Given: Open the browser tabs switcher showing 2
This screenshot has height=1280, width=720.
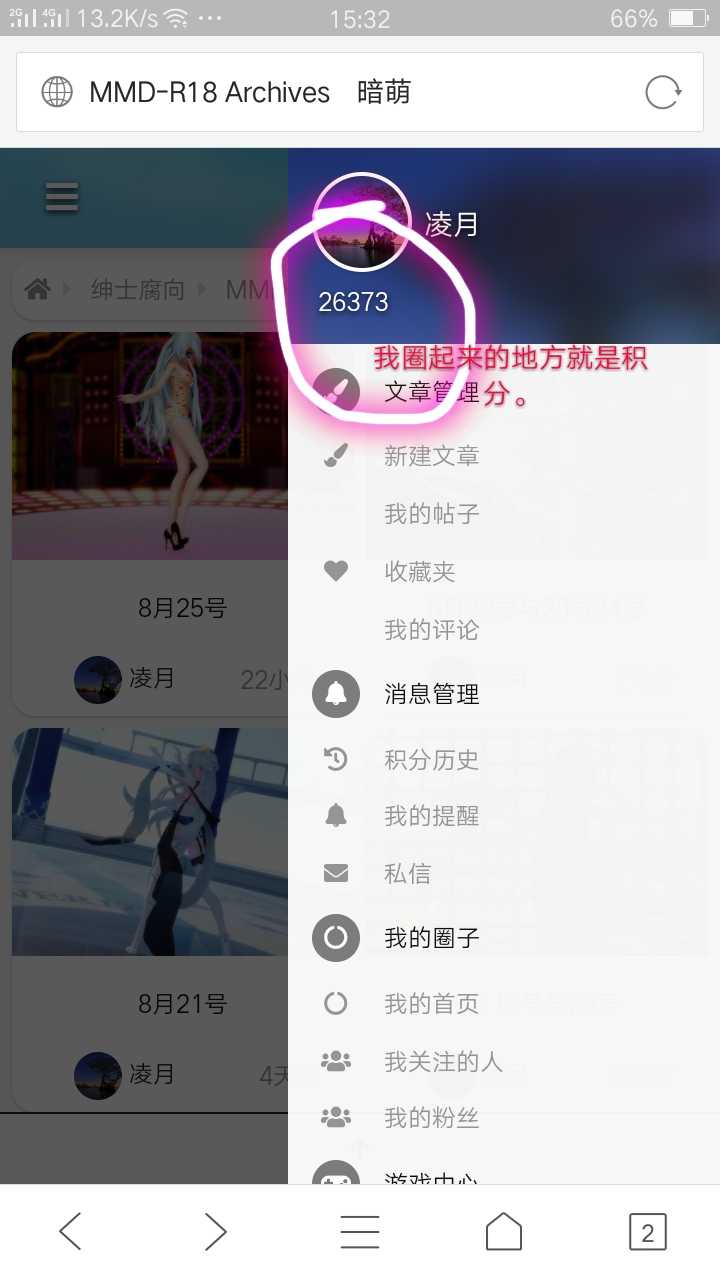Looking at the screenshot, I should tap(648, 1232).
